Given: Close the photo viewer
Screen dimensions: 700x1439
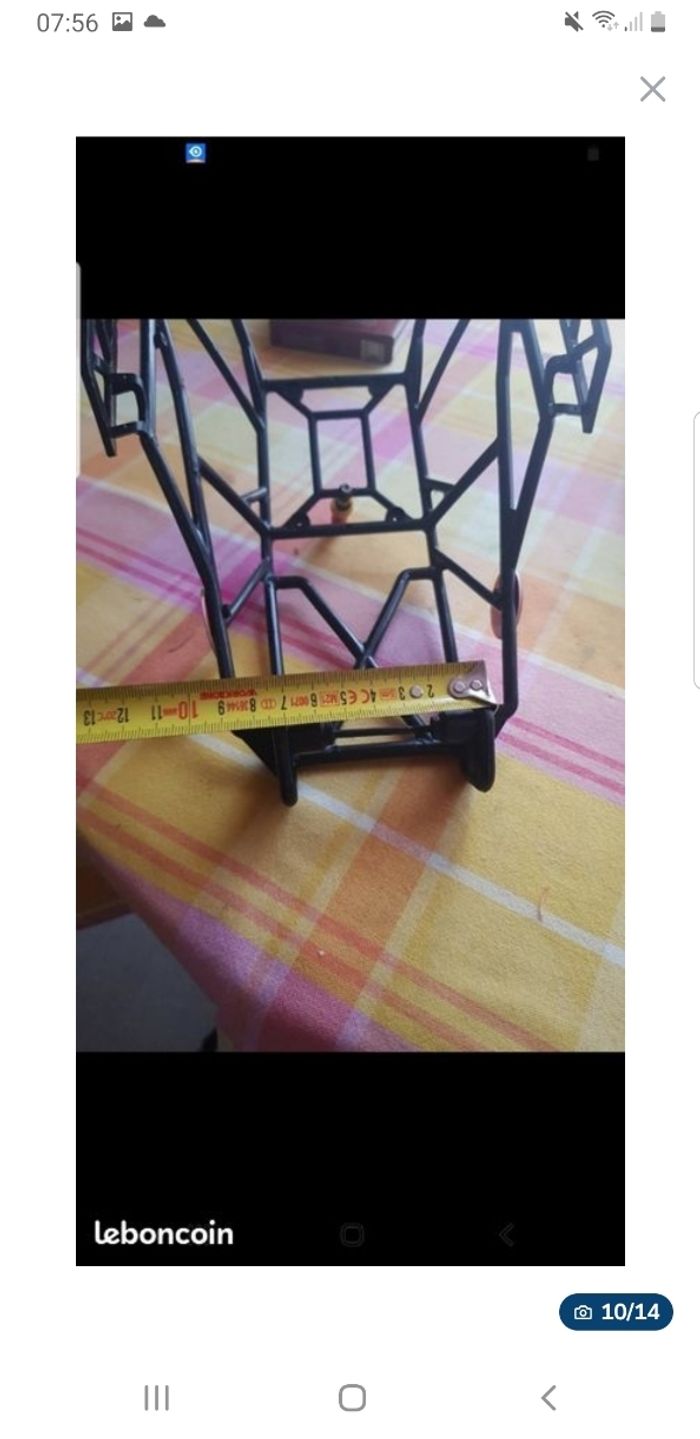Looking at the screenshot, I should (652, 90).
